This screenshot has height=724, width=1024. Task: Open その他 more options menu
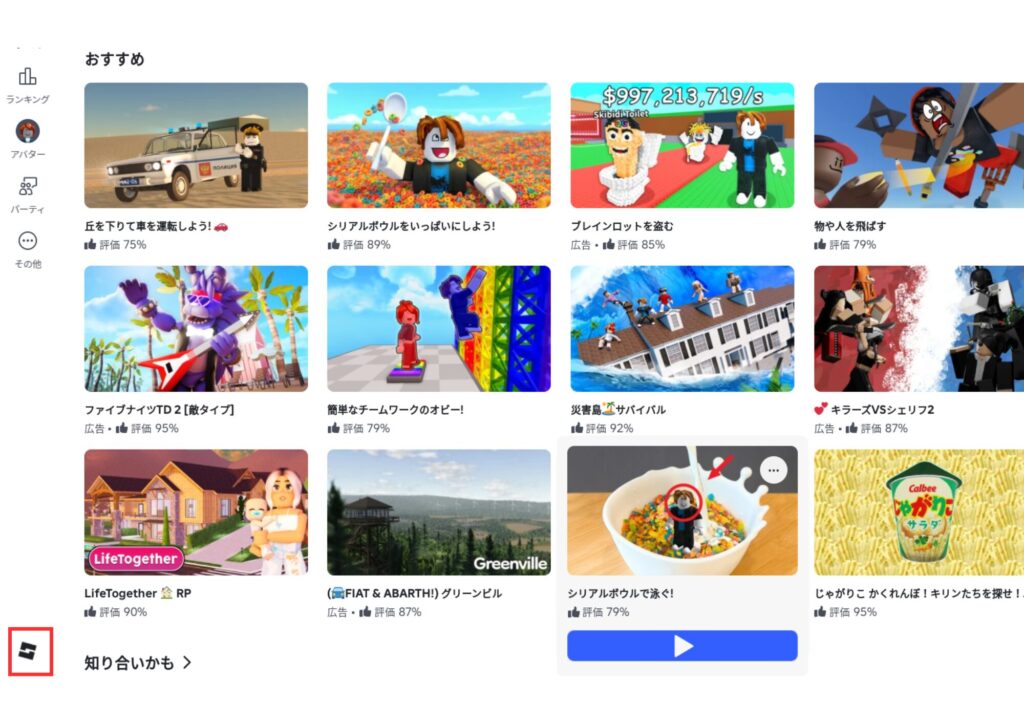point(27,248)
